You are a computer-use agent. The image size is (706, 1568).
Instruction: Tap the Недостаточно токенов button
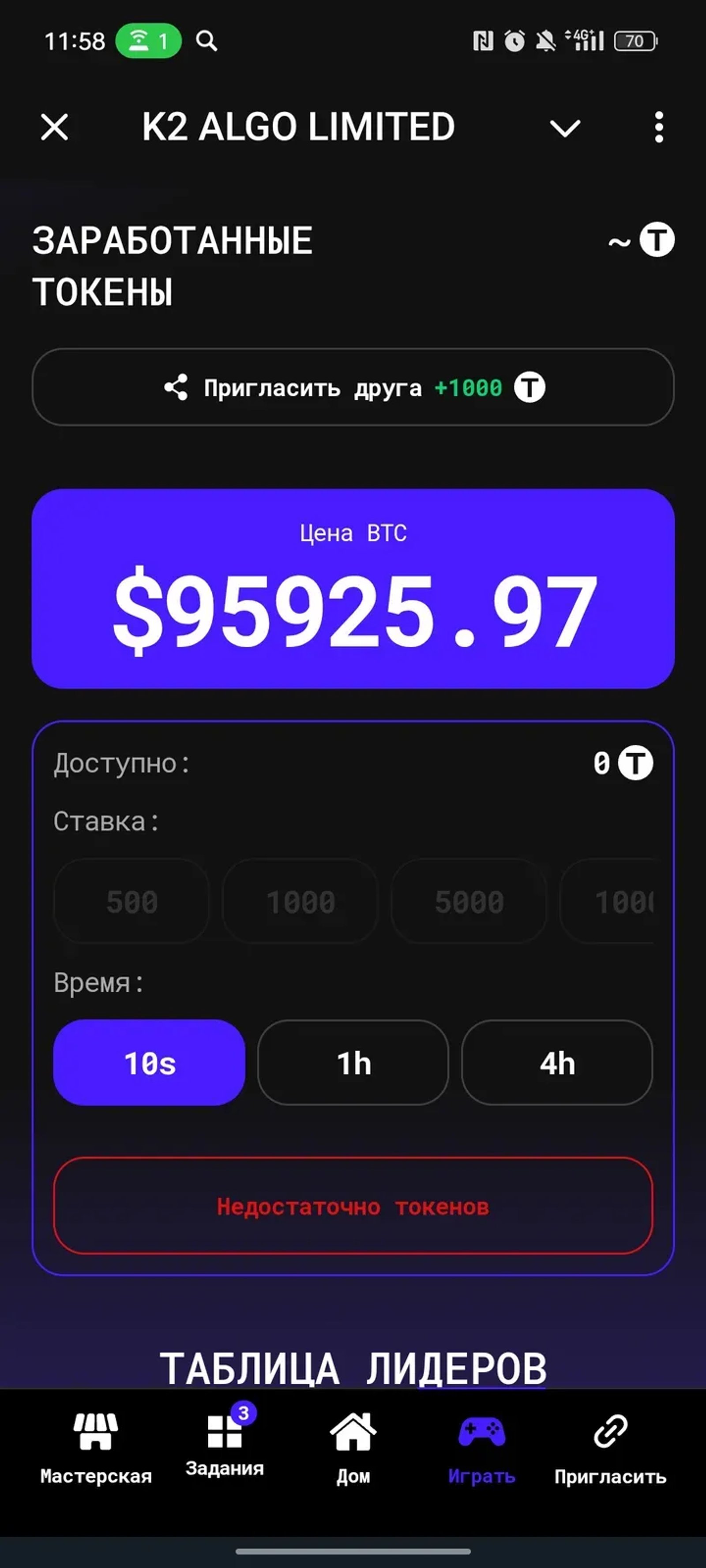[x=353, y=1208]
